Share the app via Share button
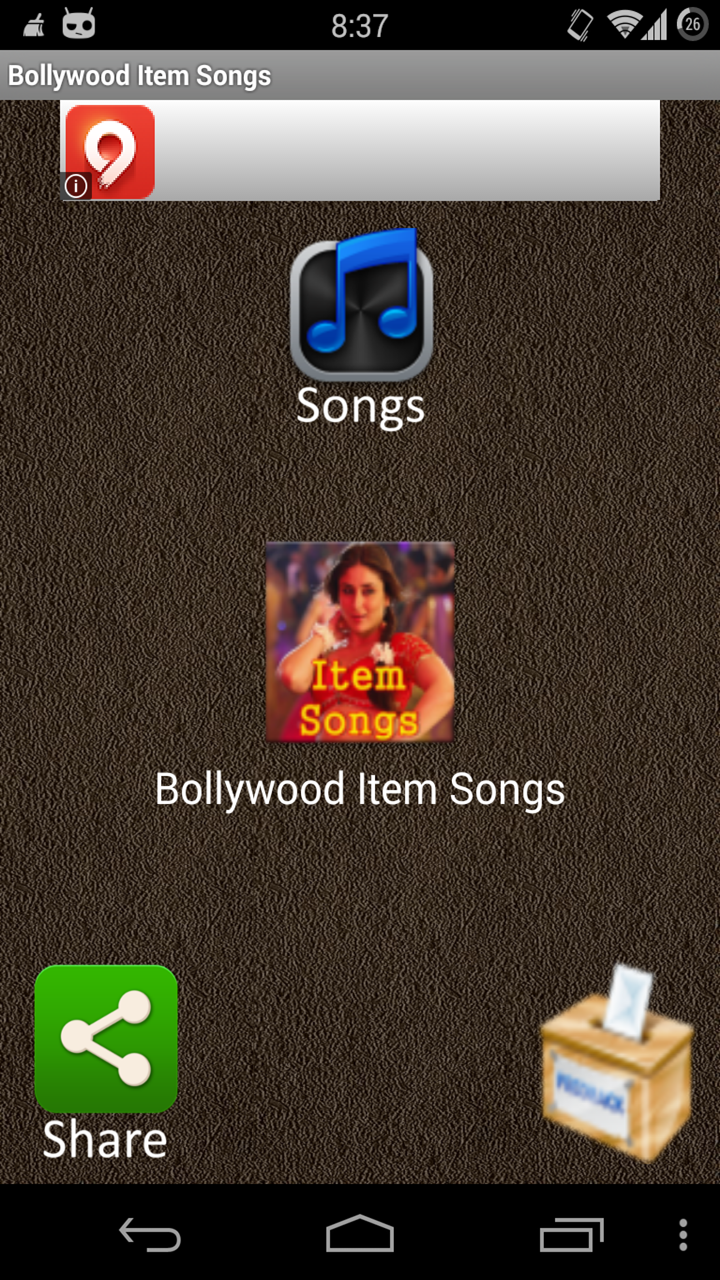 click(x=106, y=1040)
